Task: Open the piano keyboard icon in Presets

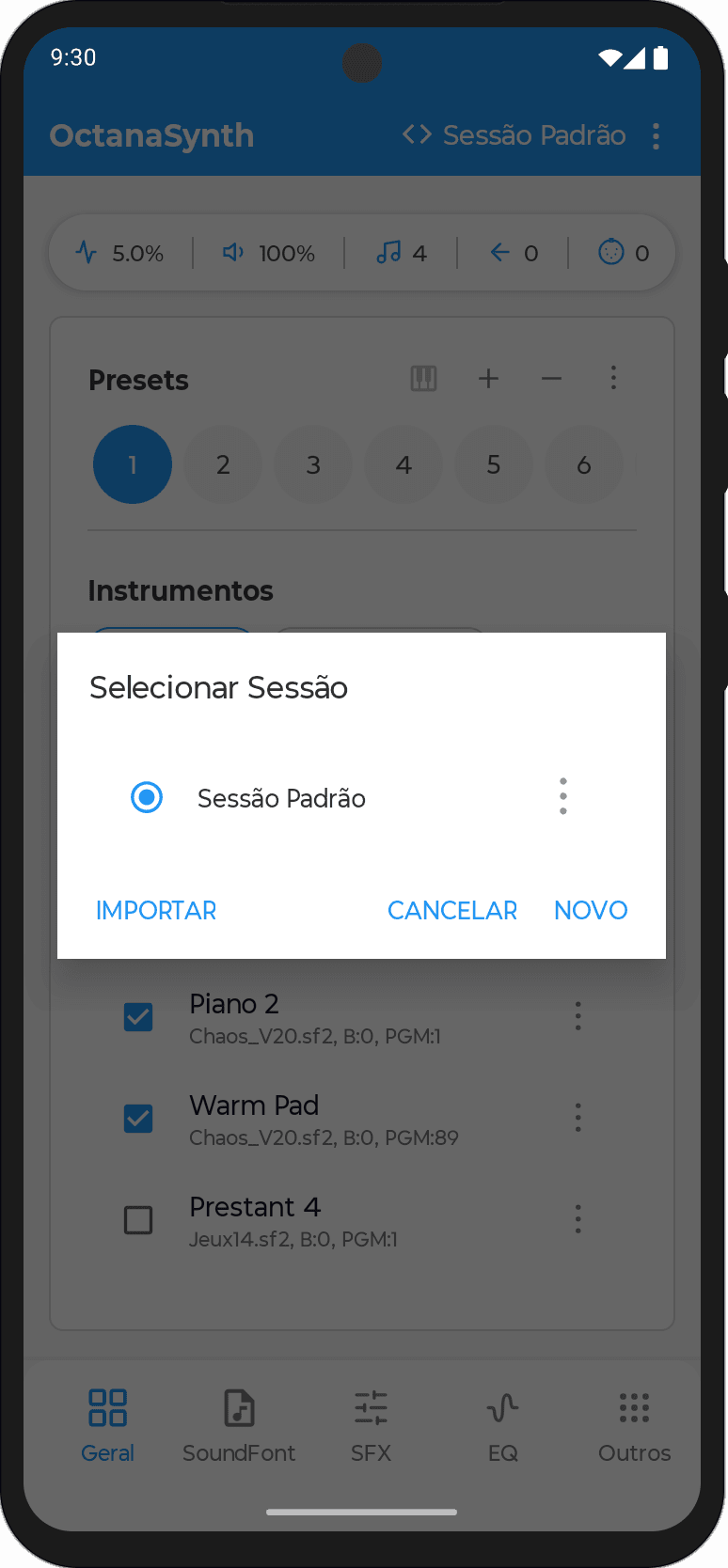Action: click(x=423, y=378)
